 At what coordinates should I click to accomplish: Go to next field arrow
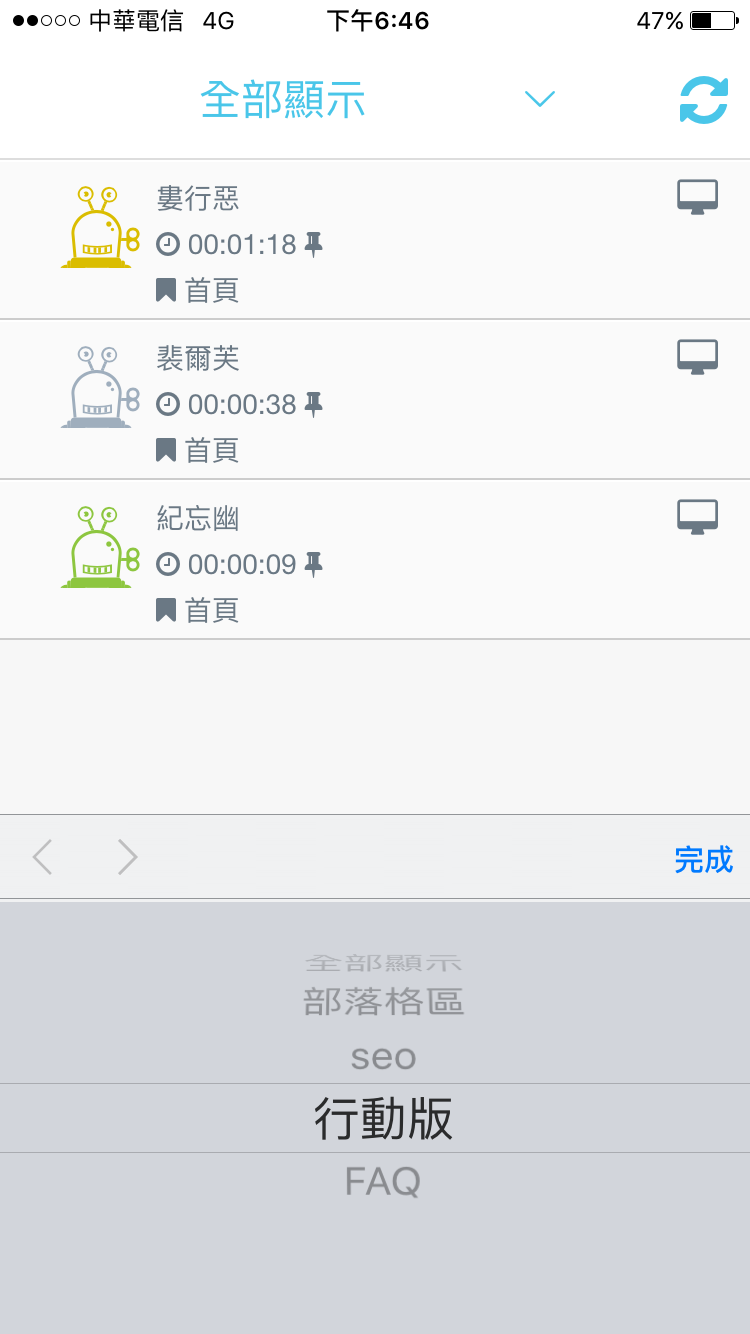pos(127,857)
